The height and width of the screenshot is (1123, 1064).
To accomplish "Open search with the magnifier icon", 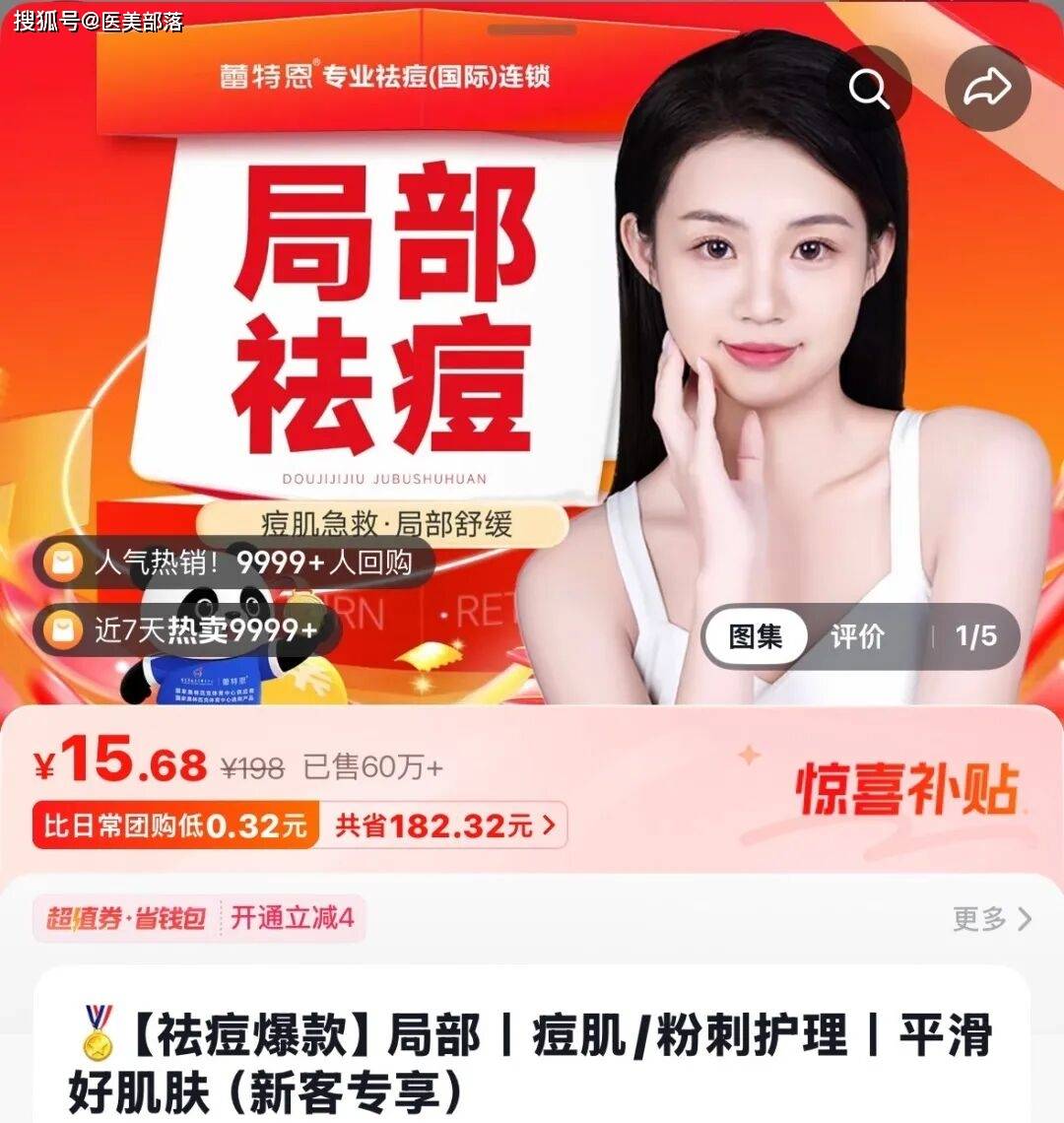I will click(x=868, y=89).
